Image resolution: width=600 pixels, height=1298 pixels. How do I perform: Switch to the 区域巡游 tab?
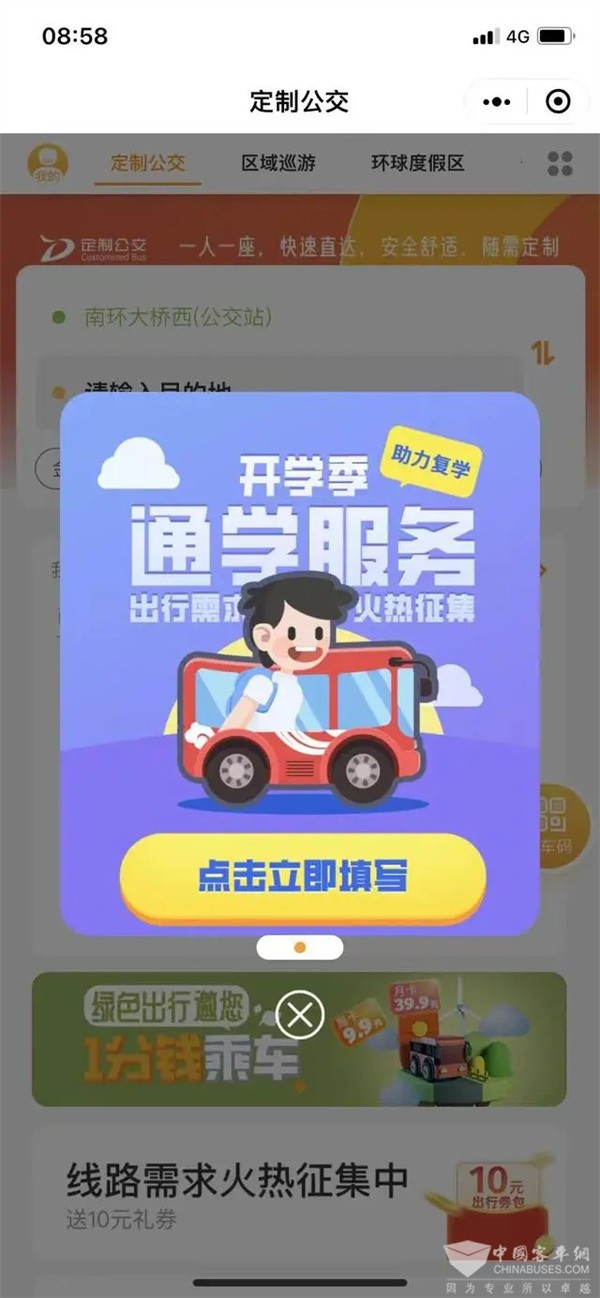(x=278, y=163)
